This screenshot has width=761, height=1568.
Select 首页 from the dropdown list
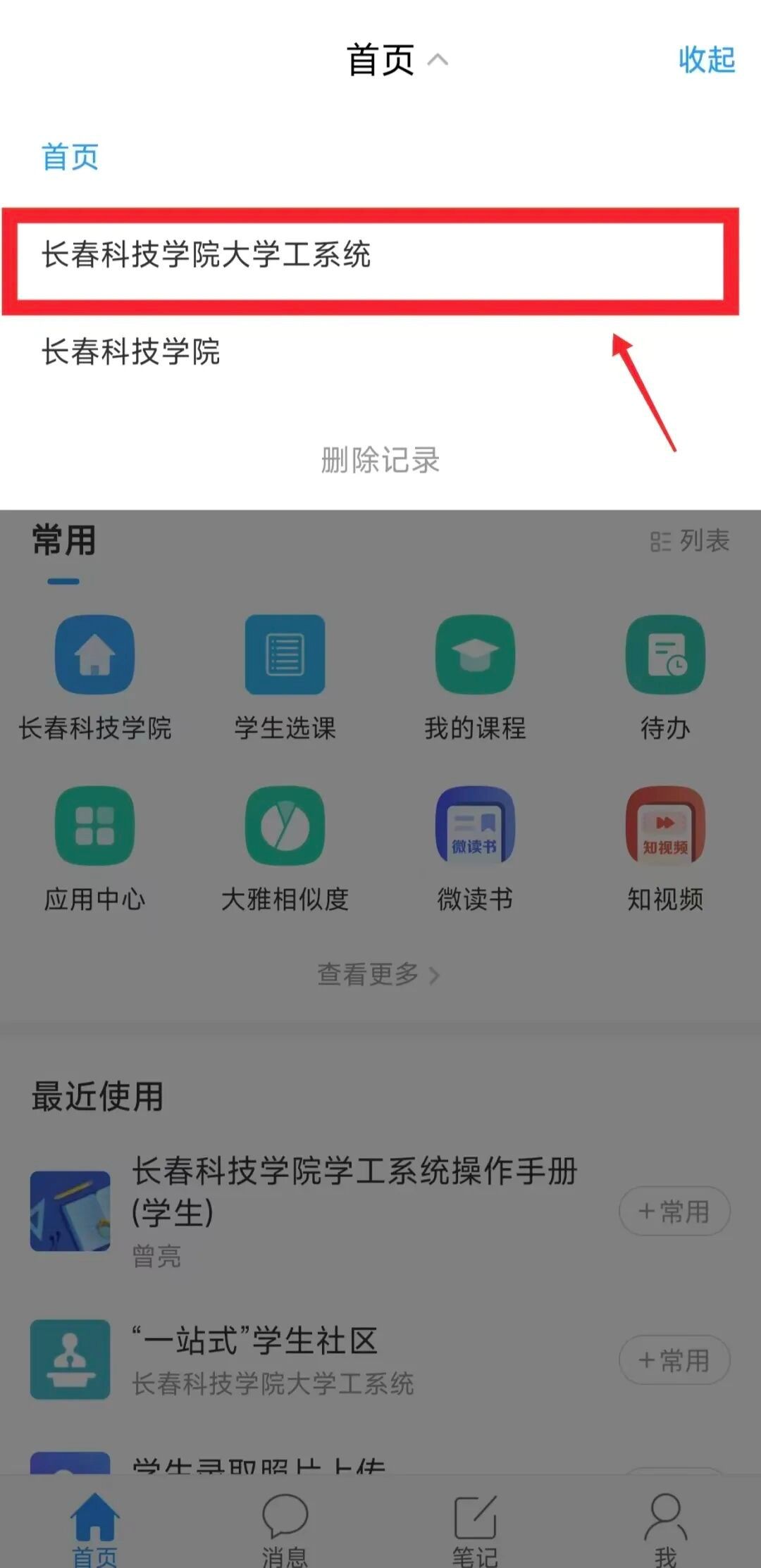[70, 156]
